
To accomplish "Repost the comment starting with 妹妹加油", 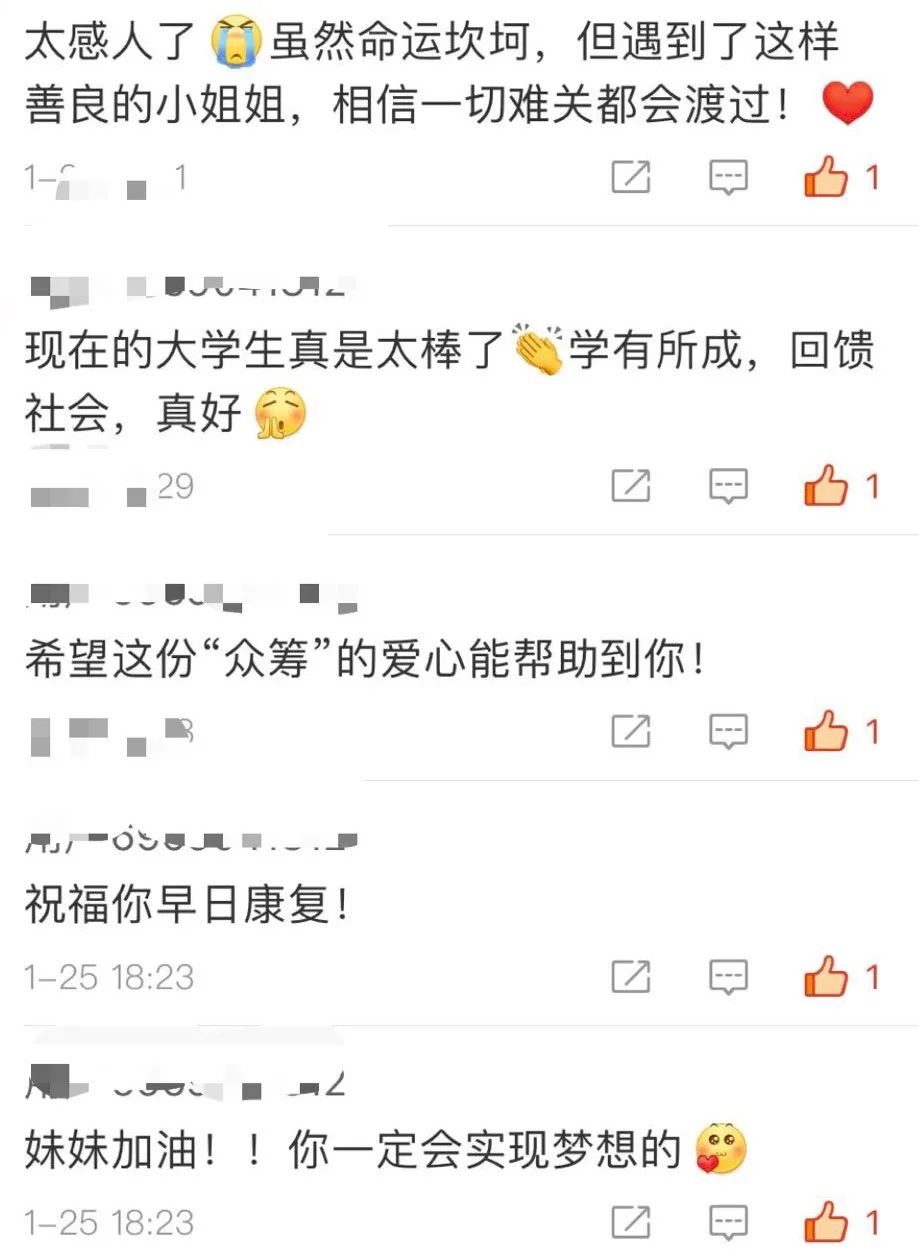I will 630,1221.
